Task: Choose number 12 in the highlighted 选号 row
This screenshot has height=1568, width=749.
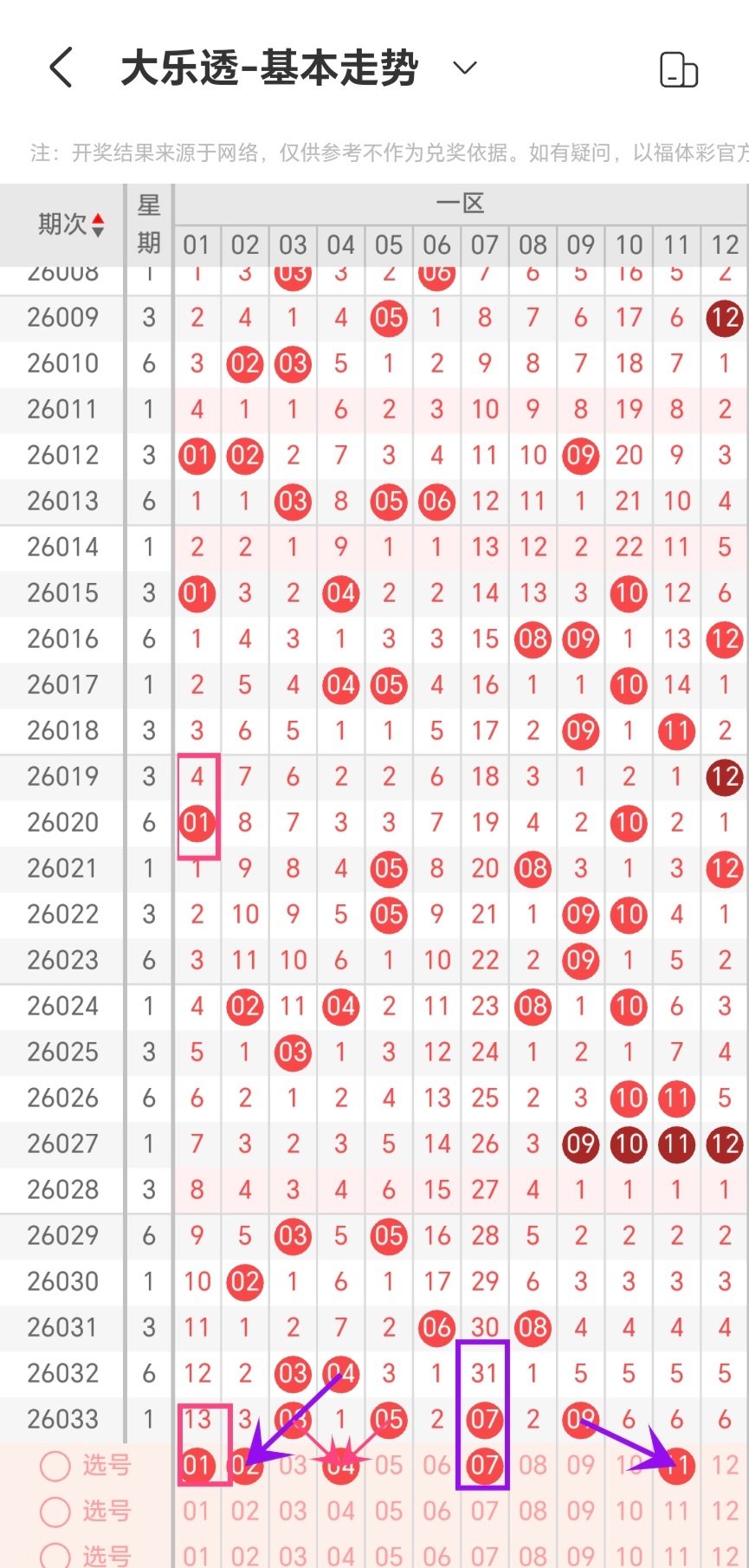Action: click(x=725, y=1466)
